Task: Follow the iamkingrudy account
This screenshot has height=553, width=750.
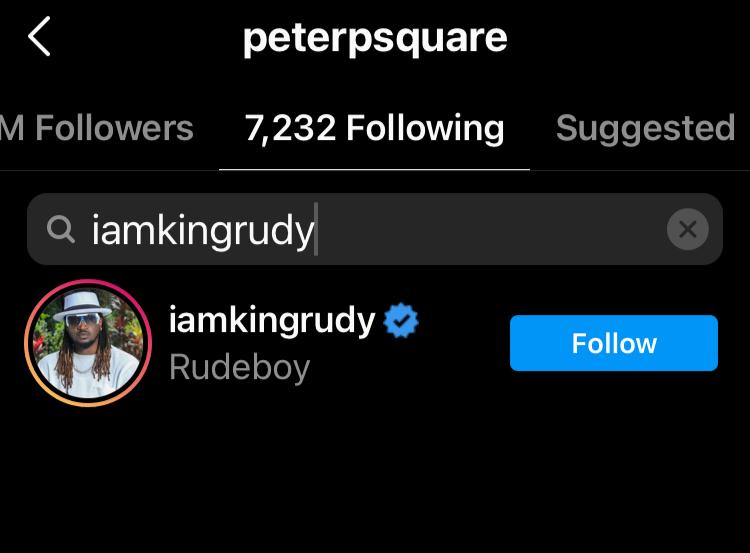Action: (x=613, y=343)
